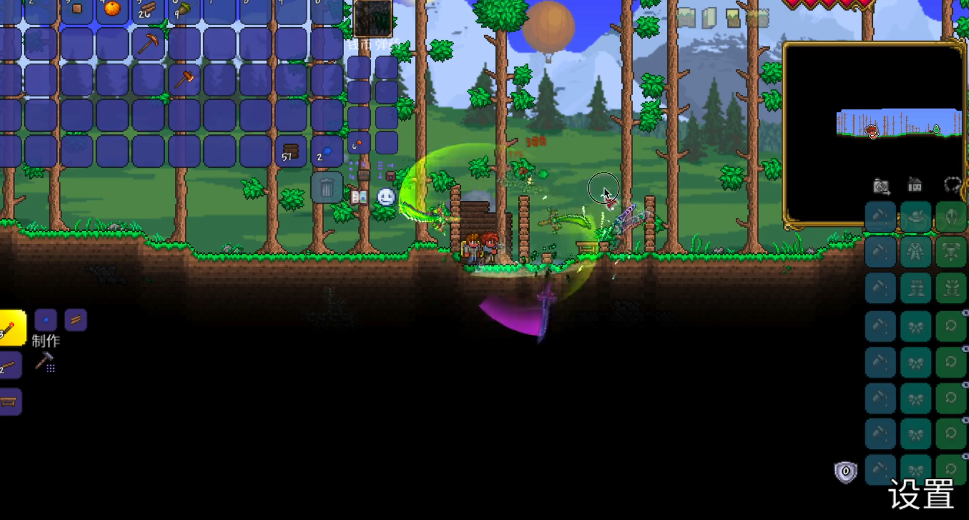Open 设置 settings
Viewport: 969px width, 520px height.
click(921, 494)
